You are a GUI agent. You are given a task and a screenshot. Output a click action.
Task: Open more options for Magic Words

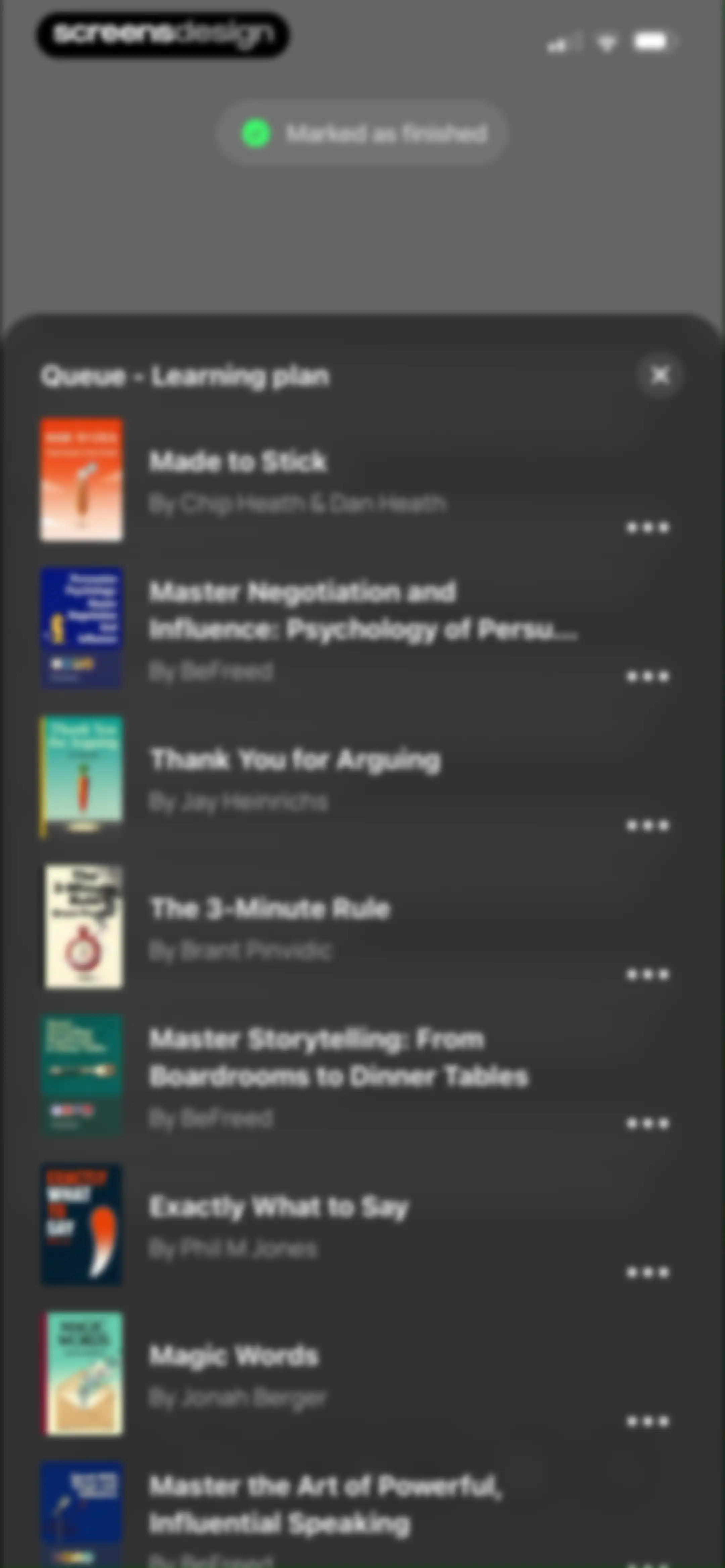click(x=648, y=1421)
